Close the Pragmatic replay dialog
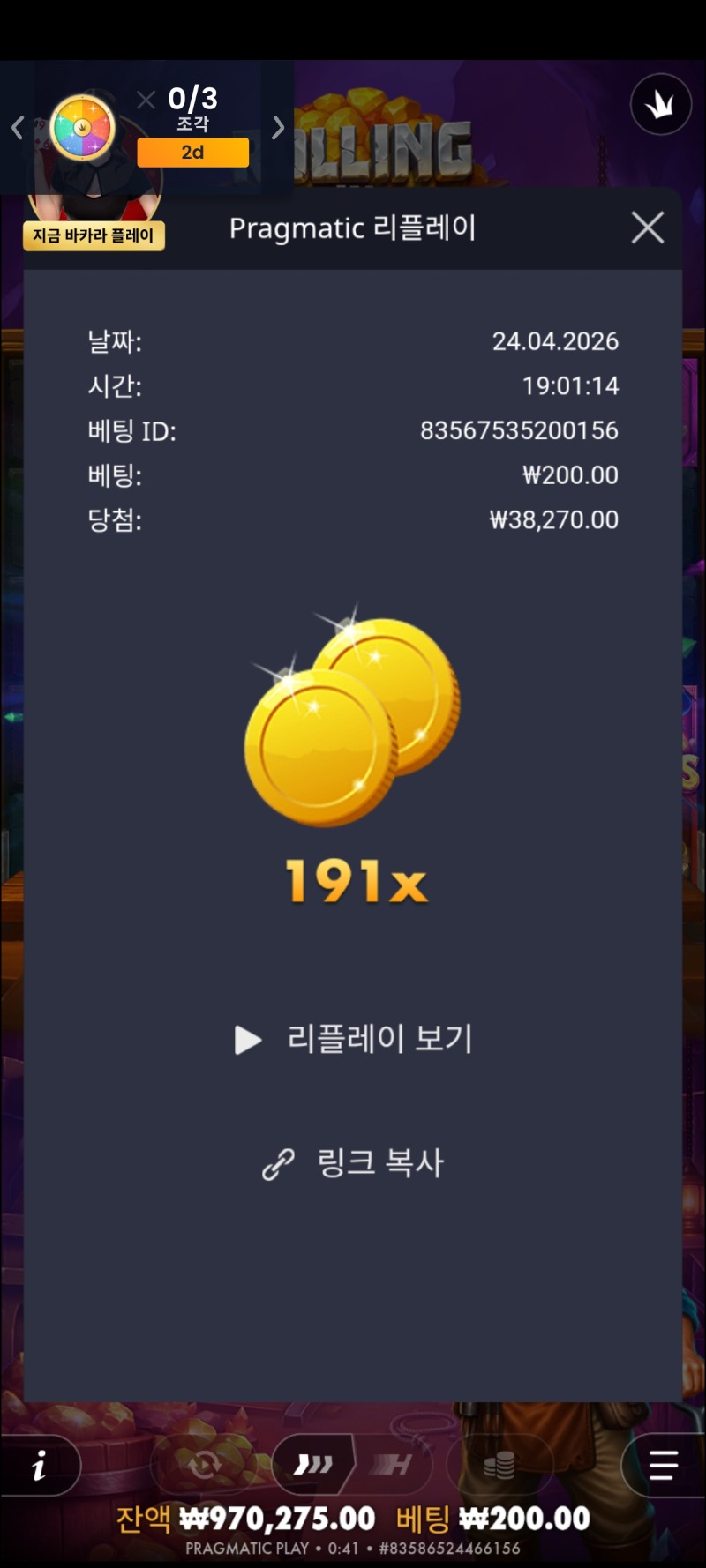Image resolution: width=706 pixels, height=1568 pixels. click(x=648, y=228)
